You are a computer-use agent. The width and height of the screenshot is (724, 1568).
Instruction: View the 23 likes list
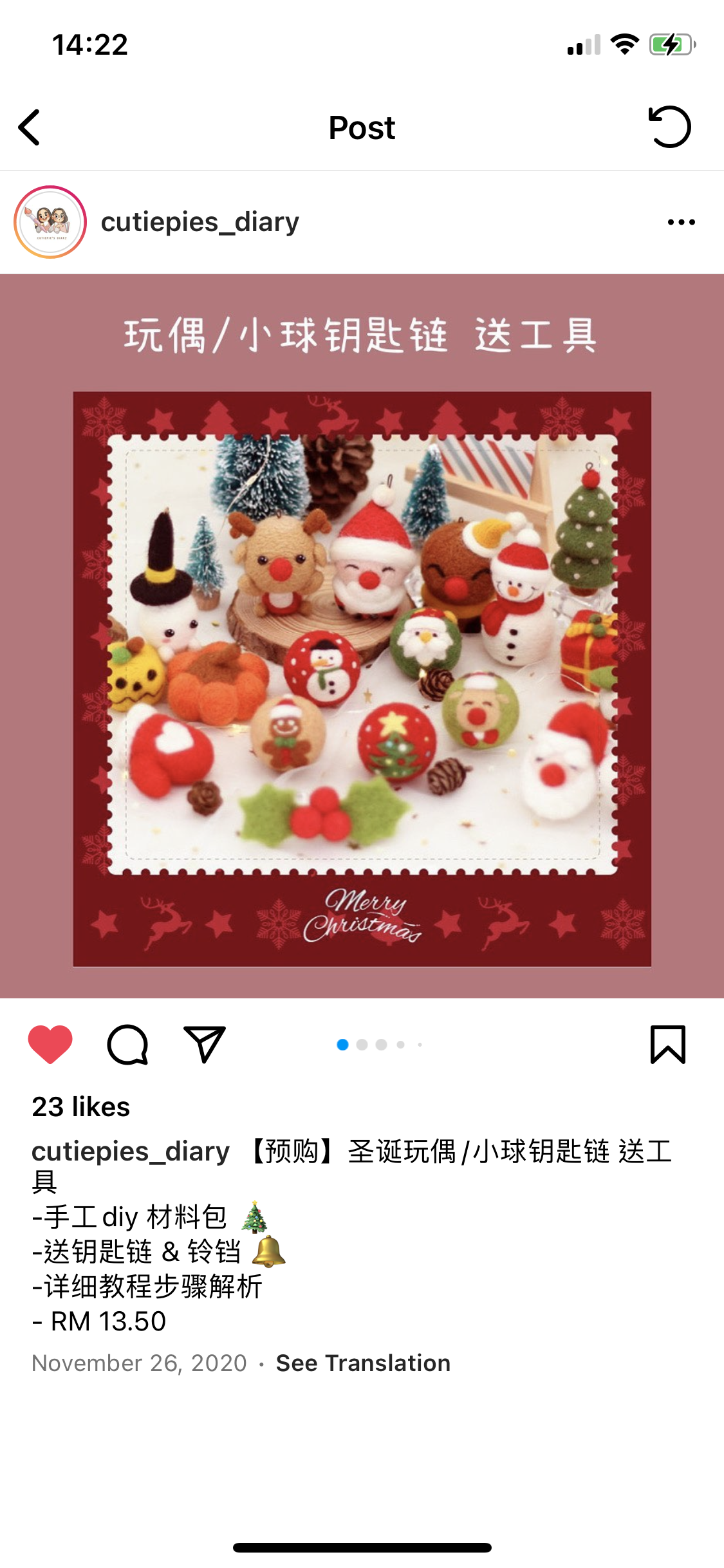(81, 1107)
